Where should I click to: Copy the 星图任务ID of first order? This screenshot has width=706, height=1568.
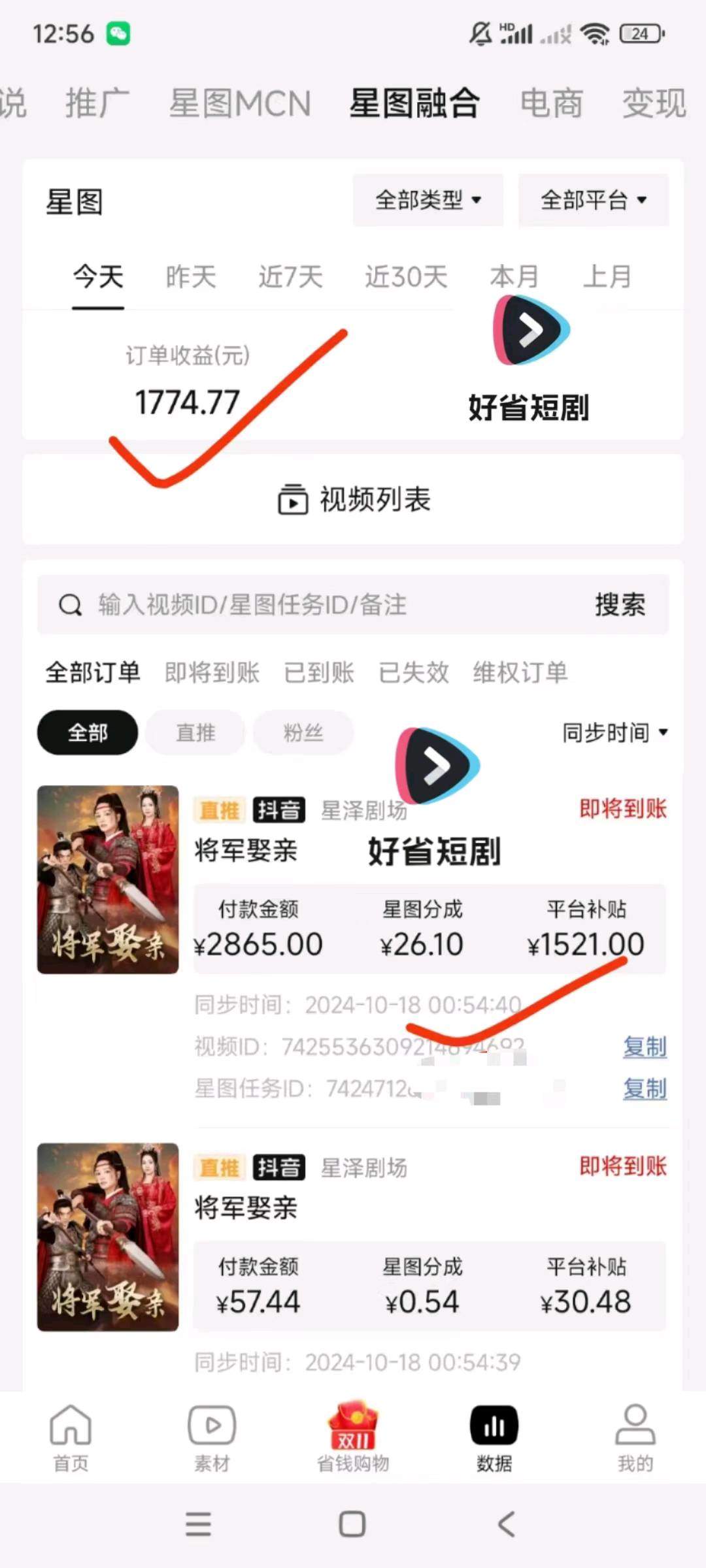(x=645, y=1089)
